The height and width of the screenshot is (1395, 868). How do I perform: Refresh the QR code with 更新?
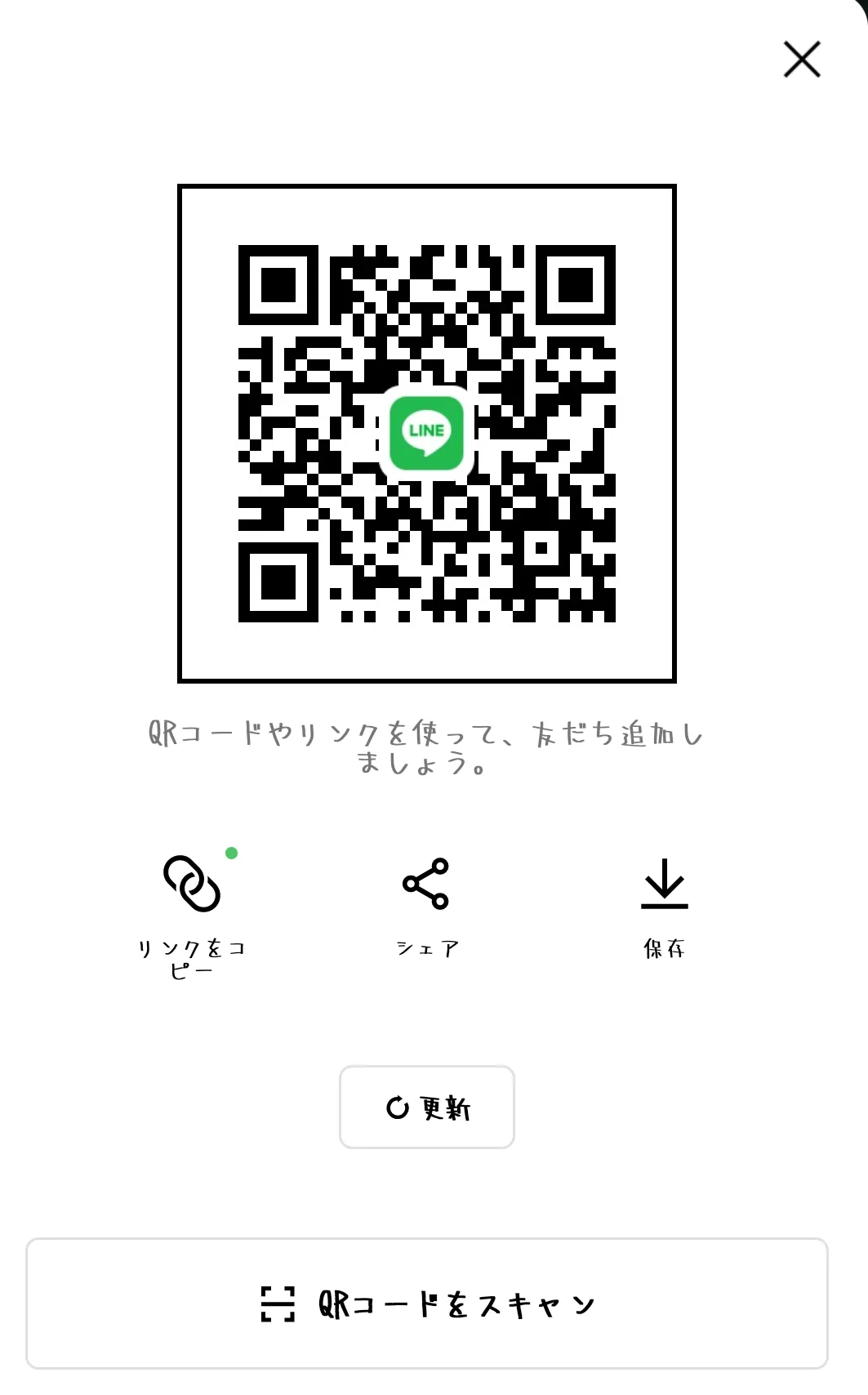point(427,1108)
